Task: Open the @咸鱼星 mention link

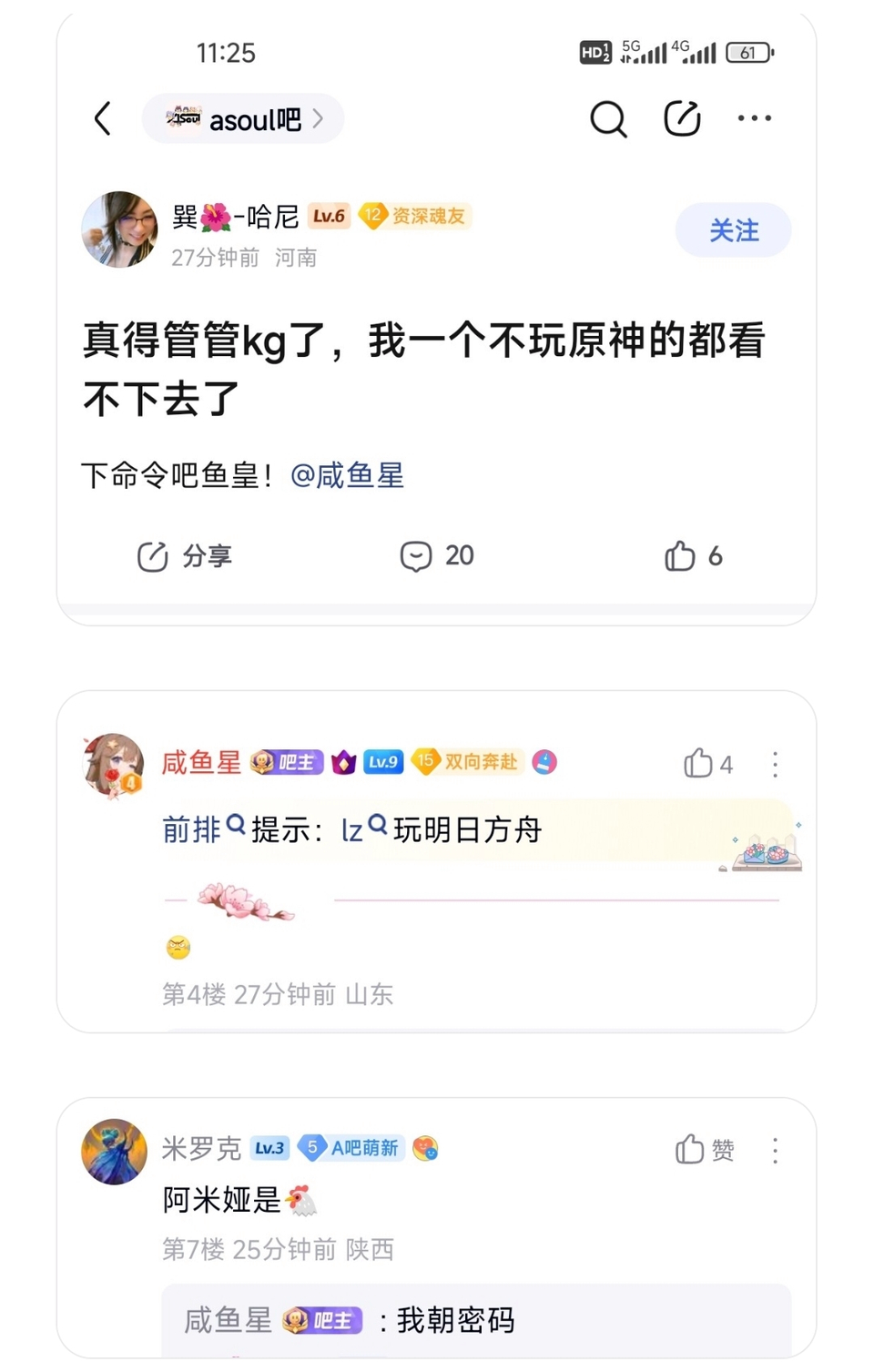Action: 347,475
